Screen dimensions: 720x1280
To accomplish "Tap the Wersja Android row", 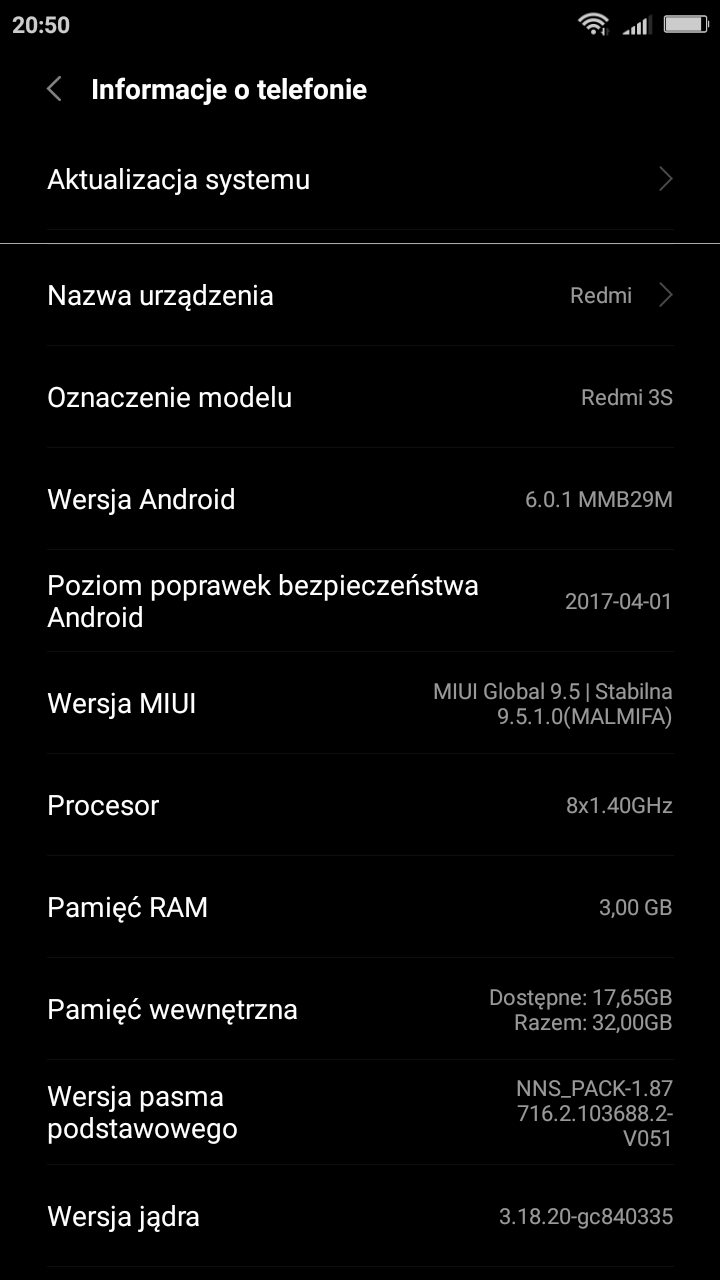I will point(360,499).
